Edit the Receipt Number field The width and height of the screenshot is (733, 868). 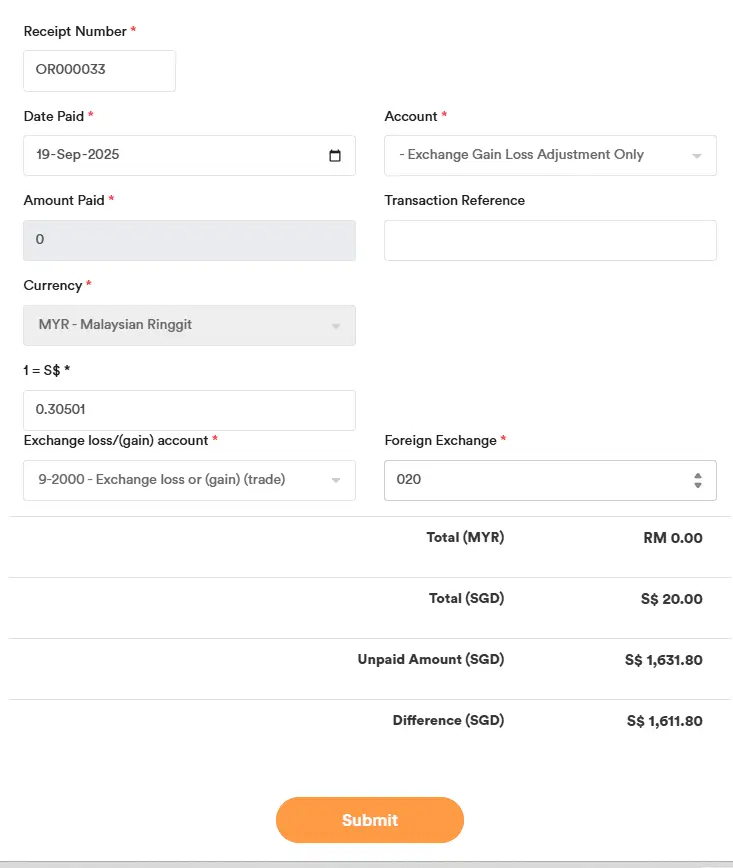[x=99, y=71]
